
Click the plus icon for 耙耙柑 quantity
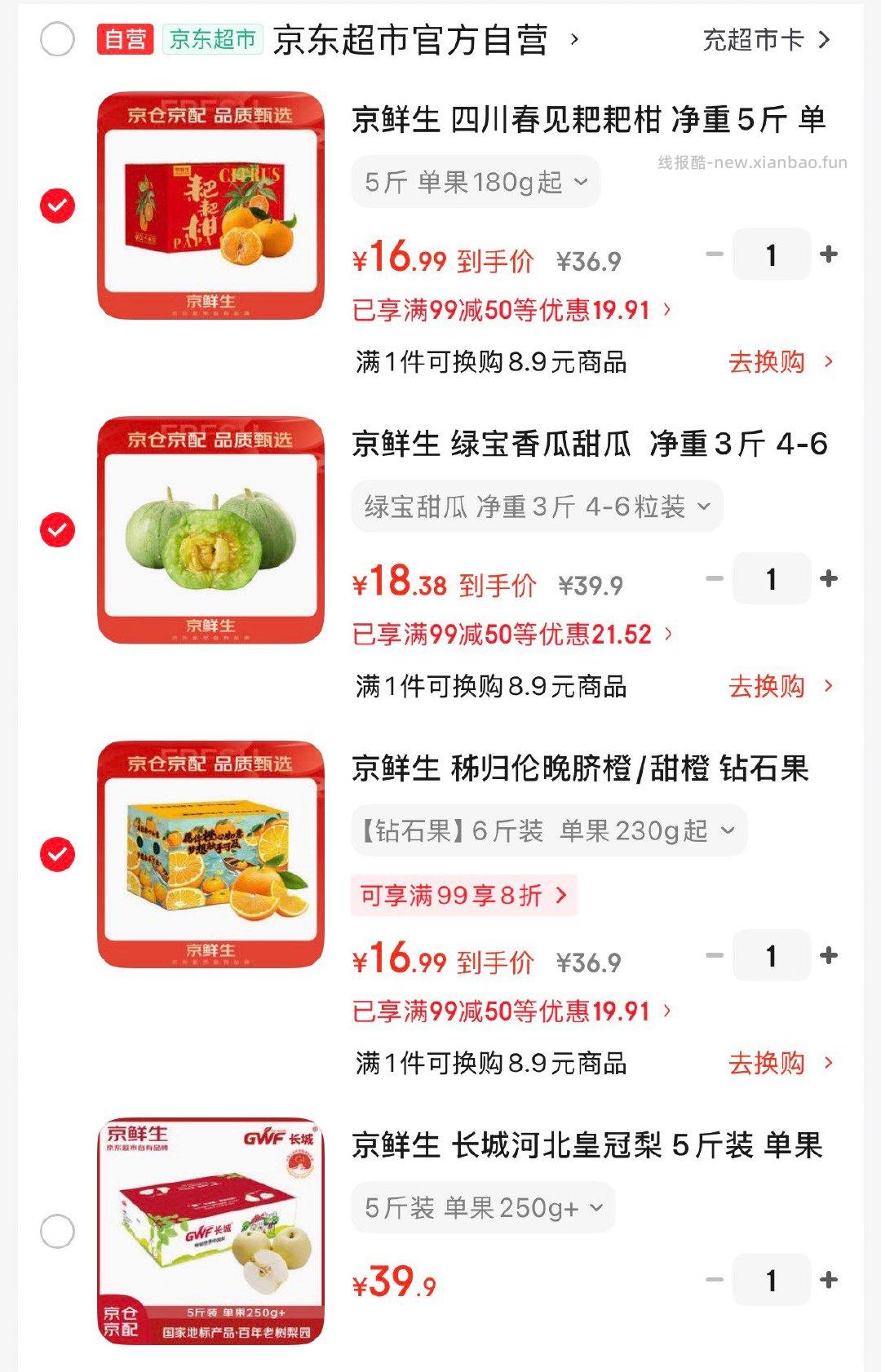pos(830,254)
